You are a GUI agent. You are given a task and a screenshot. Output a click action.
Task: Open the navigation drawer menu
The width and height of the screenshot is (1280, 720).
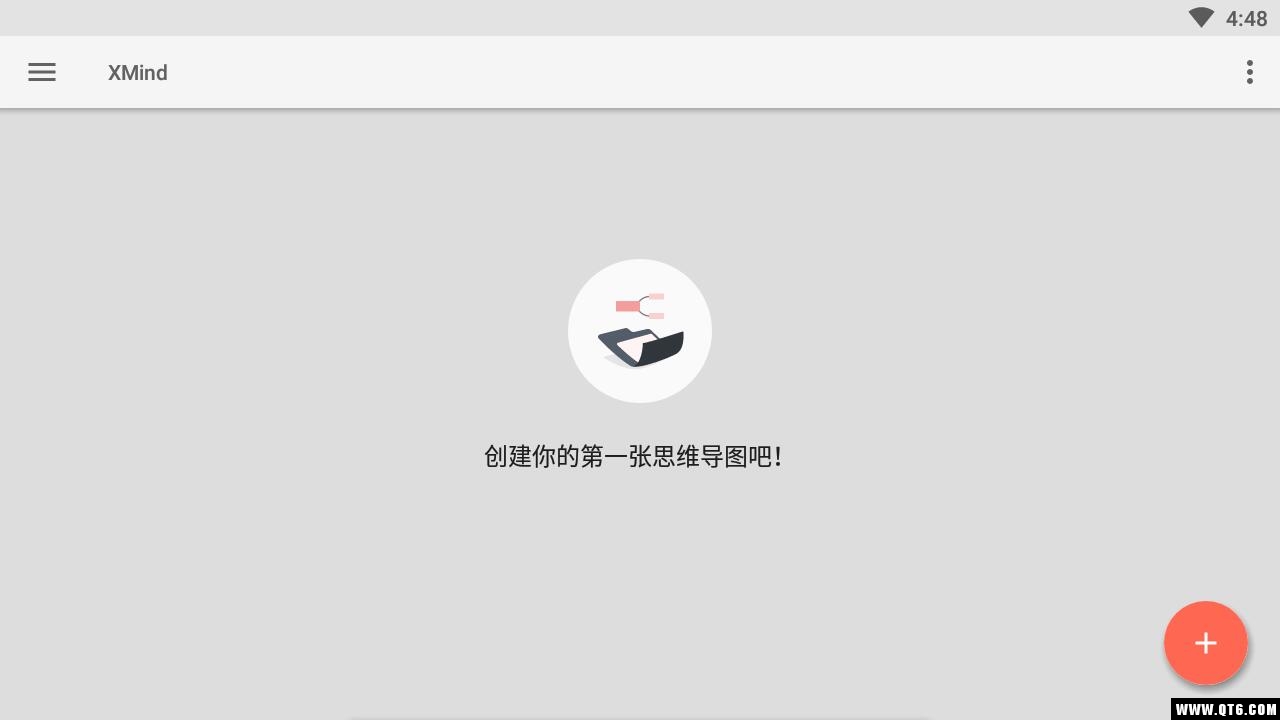42,72
